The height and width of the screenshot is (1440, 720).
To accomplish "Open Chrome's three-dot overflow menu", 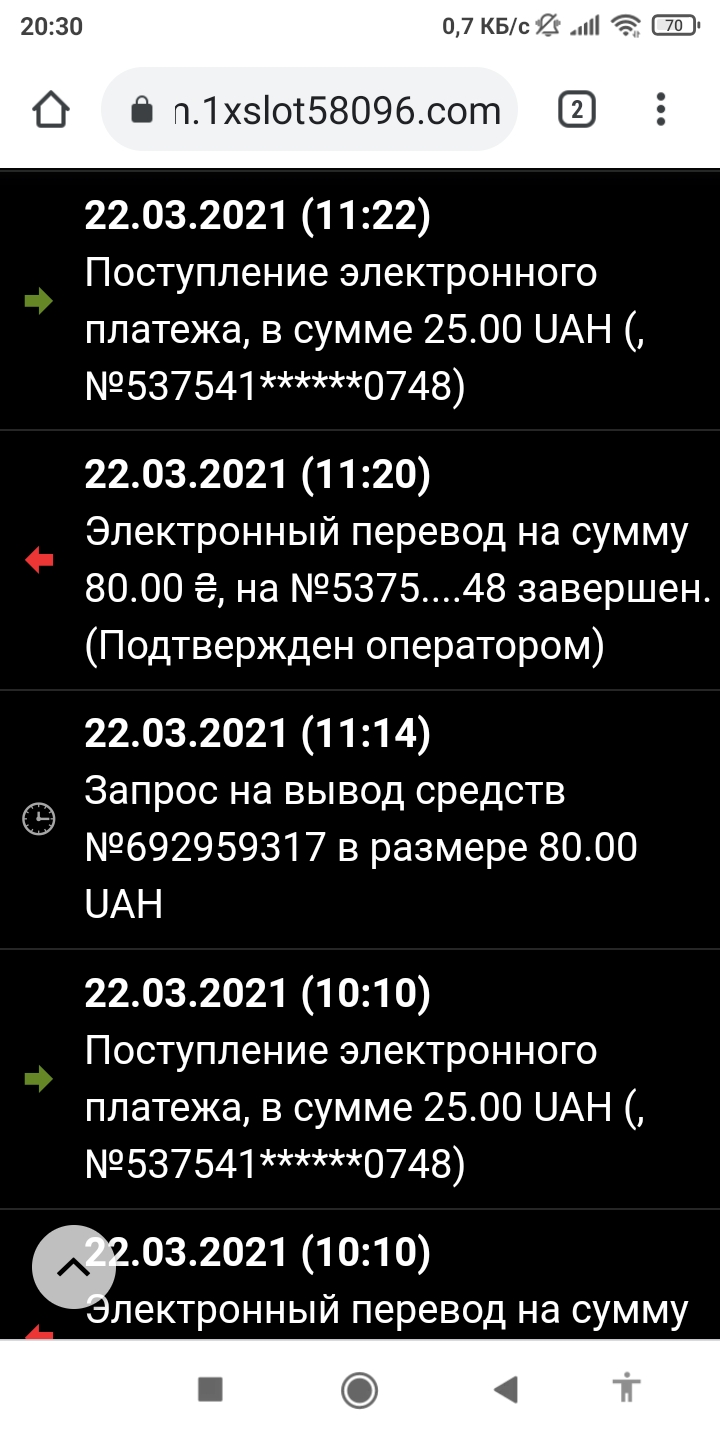I will [661, 110].
